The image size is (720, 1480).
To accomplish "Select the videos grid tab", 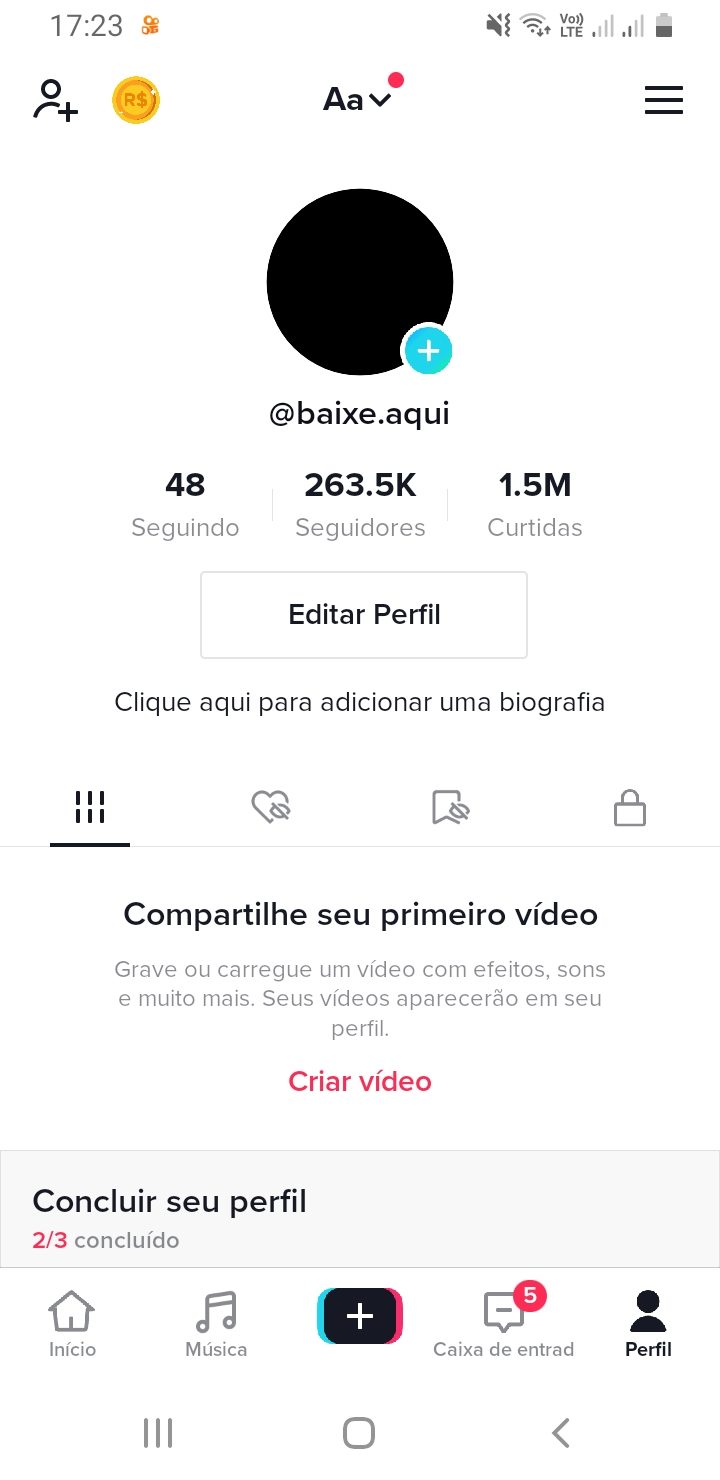I will tap(90, 806).
